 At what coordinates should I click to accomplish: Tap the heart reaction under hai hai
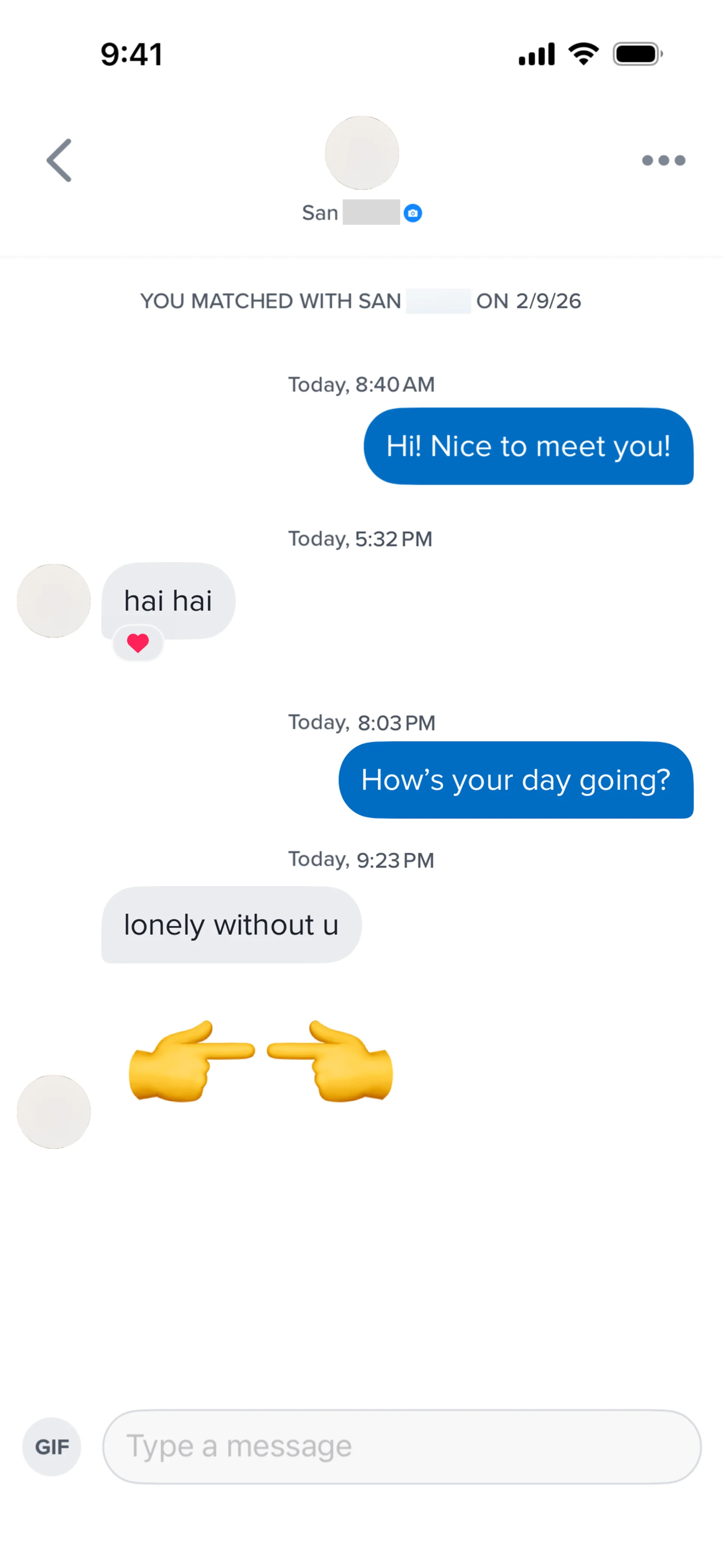(x=138, y=643)
